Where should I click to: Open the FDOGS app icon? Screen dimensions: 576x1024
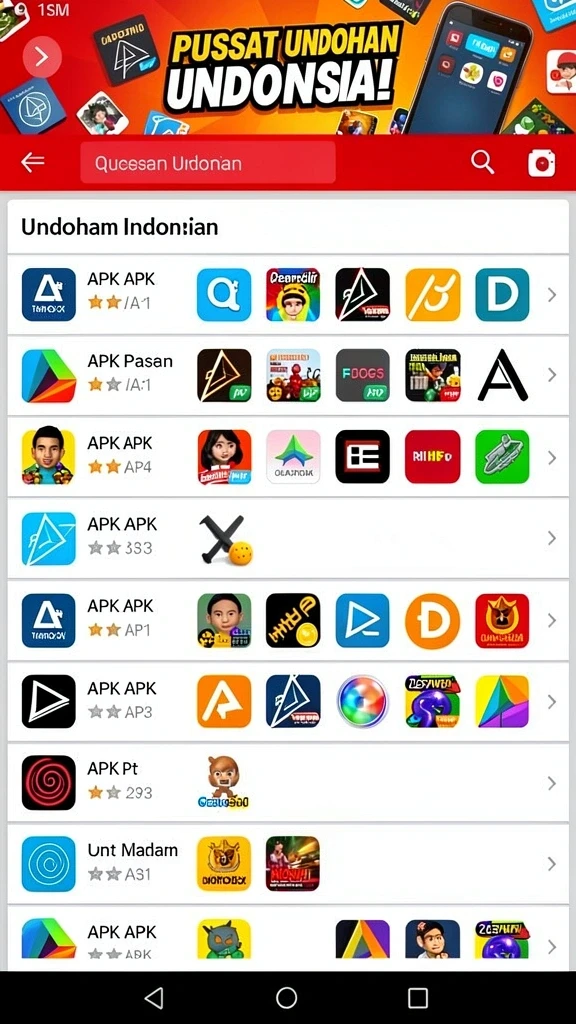(x=362, y=375)
